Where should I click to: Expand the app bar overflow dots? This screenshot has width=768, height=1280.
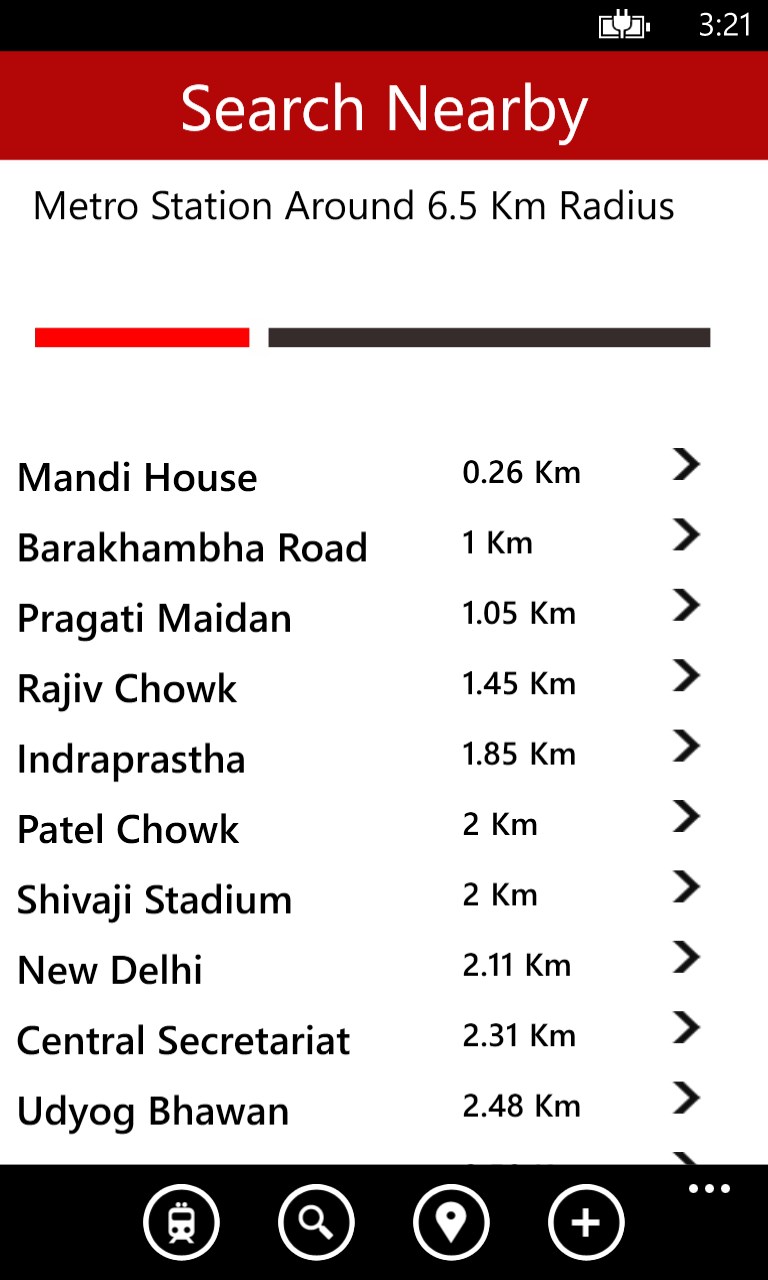click(x=709, y=1190)
